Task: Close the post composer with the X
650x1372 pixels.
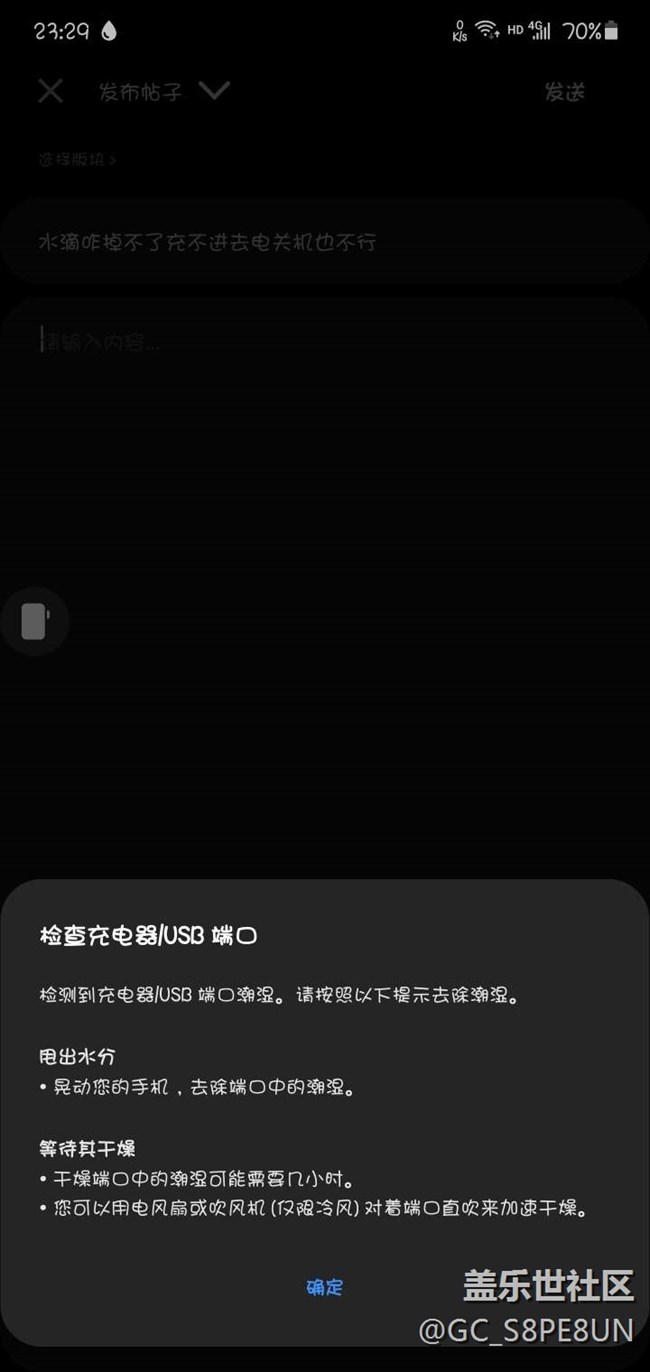Action: (x=50, y=92)
